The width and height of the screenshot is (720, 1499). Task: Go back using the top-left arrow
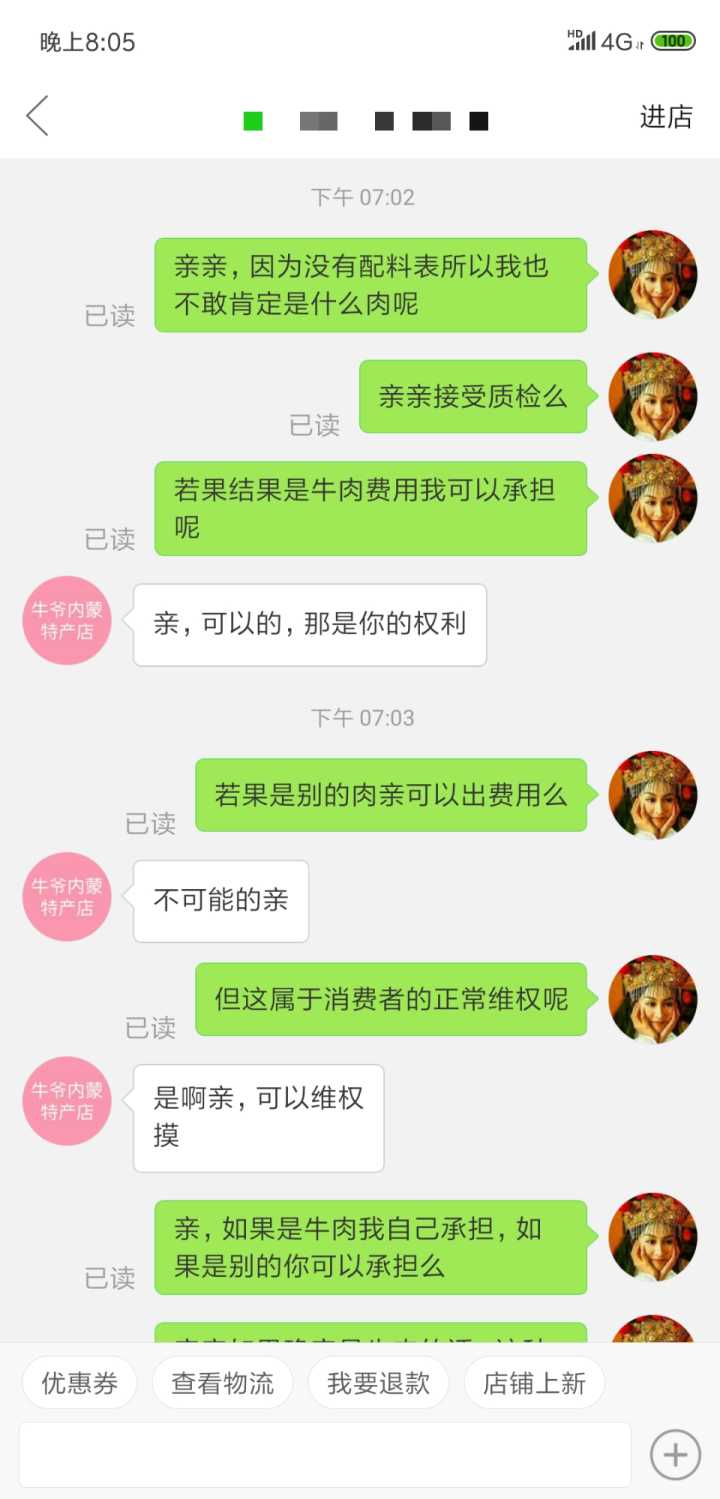(x=37, y=117)
